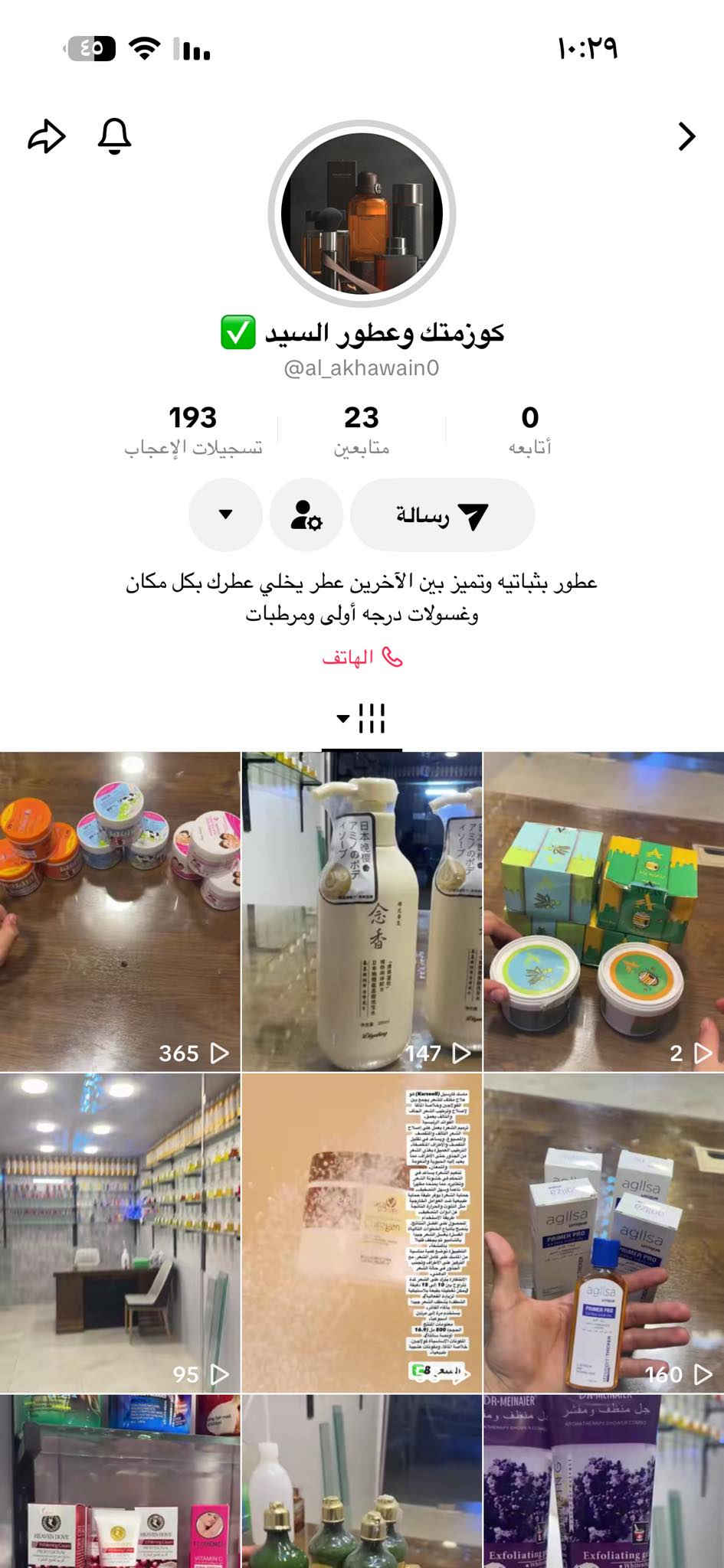Open the Heaven Dove cream boxes video
This screenshot has height=1568, width=724.
point(120,1481)
